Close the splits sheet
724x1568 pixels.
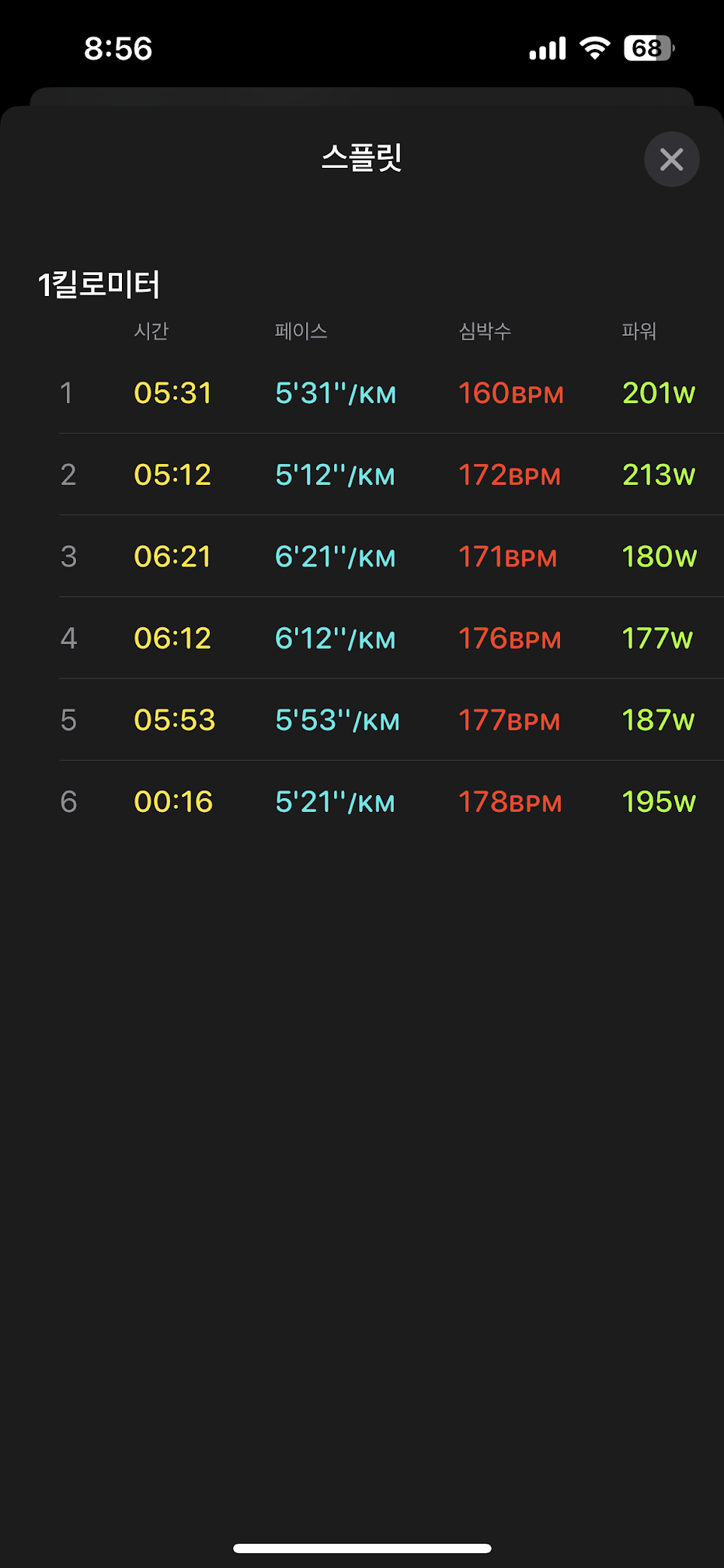coord(671,160)
